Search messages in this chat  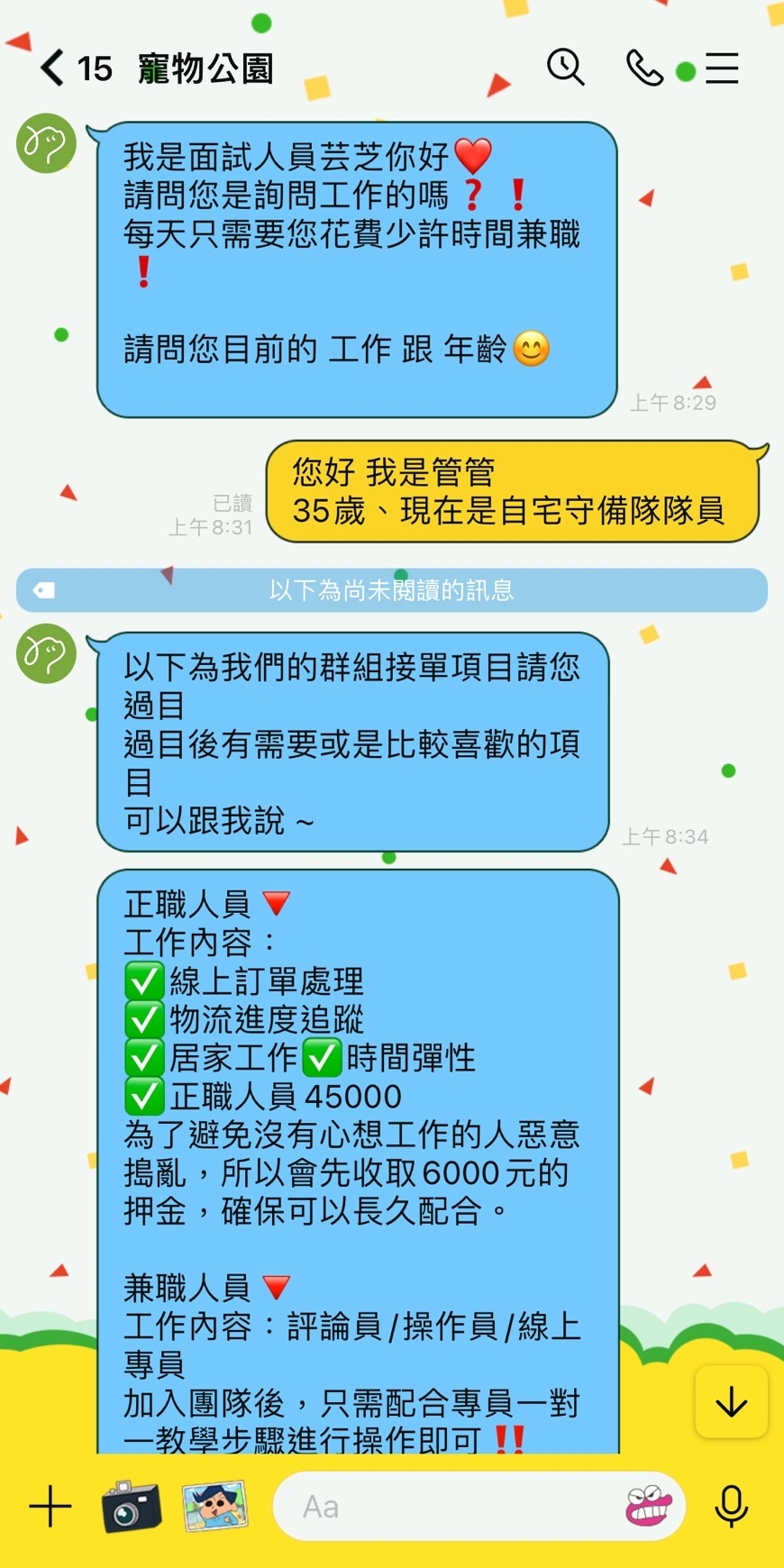(x=565, y=68)
